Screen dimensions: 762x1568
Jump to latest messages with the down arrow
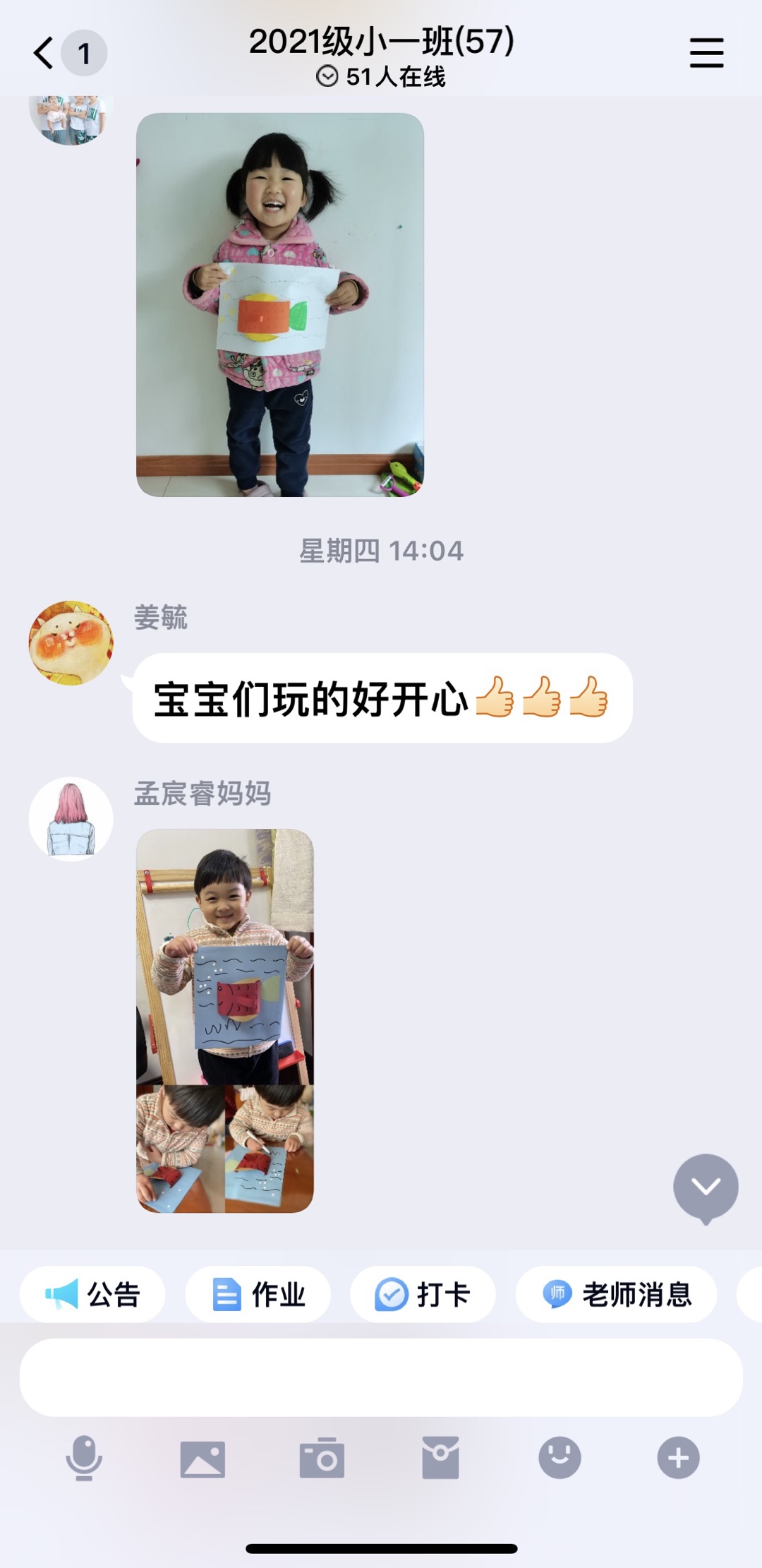click(706, 1187)
